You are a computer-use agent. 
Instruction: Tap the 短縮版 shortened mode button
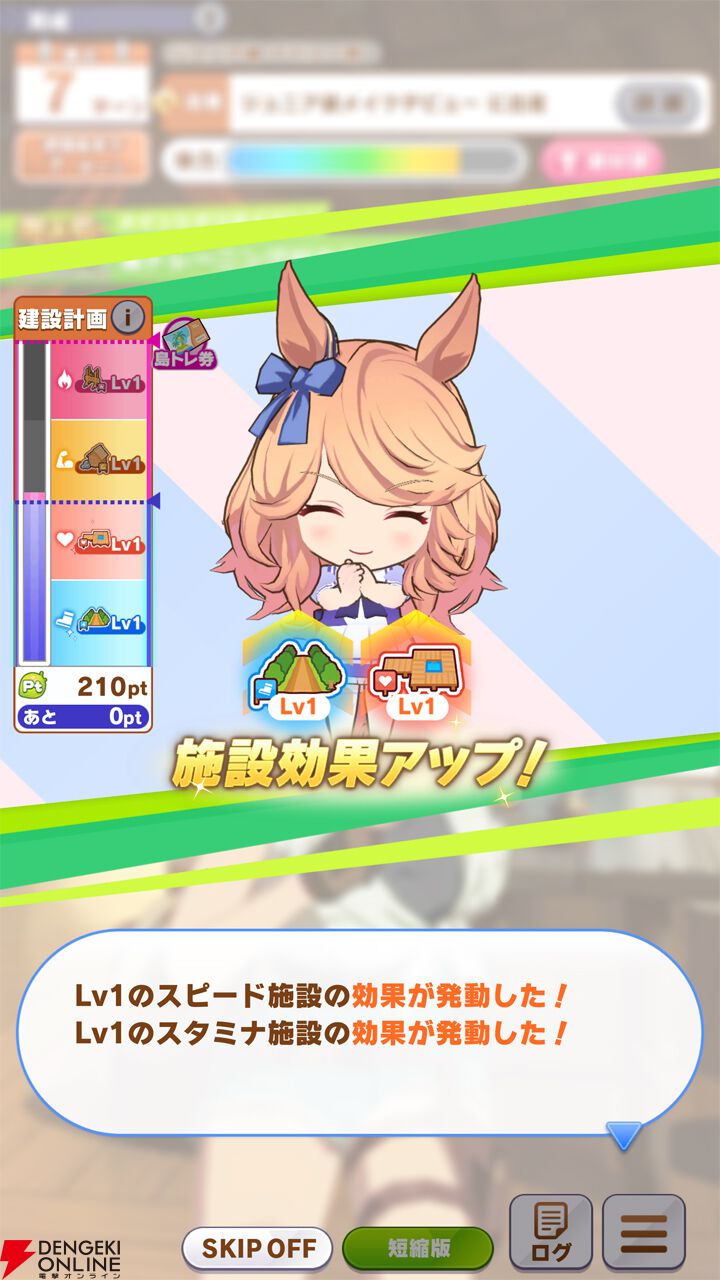(x=418, y=1248)
